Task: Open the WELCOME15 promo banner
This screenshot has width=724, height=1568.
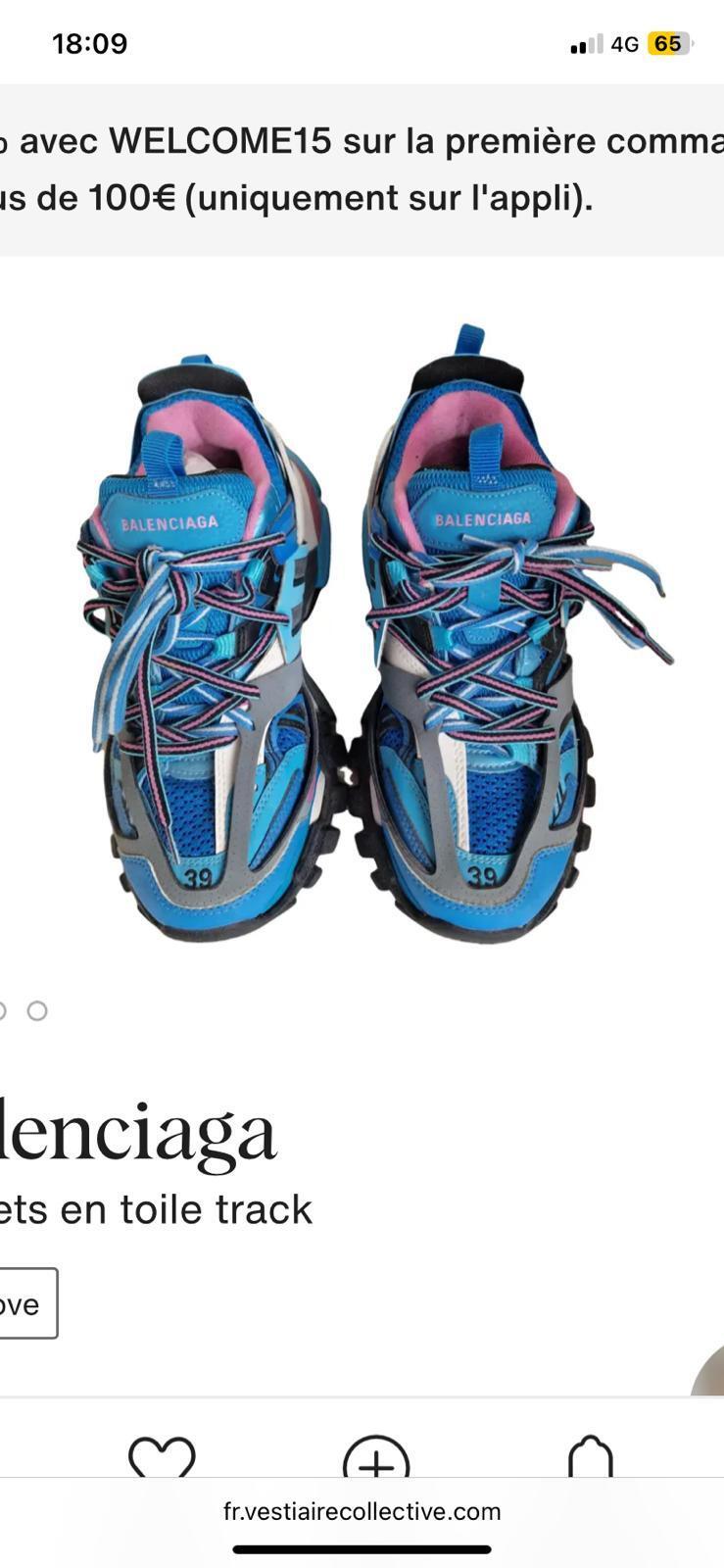Action: coord(362,170)
